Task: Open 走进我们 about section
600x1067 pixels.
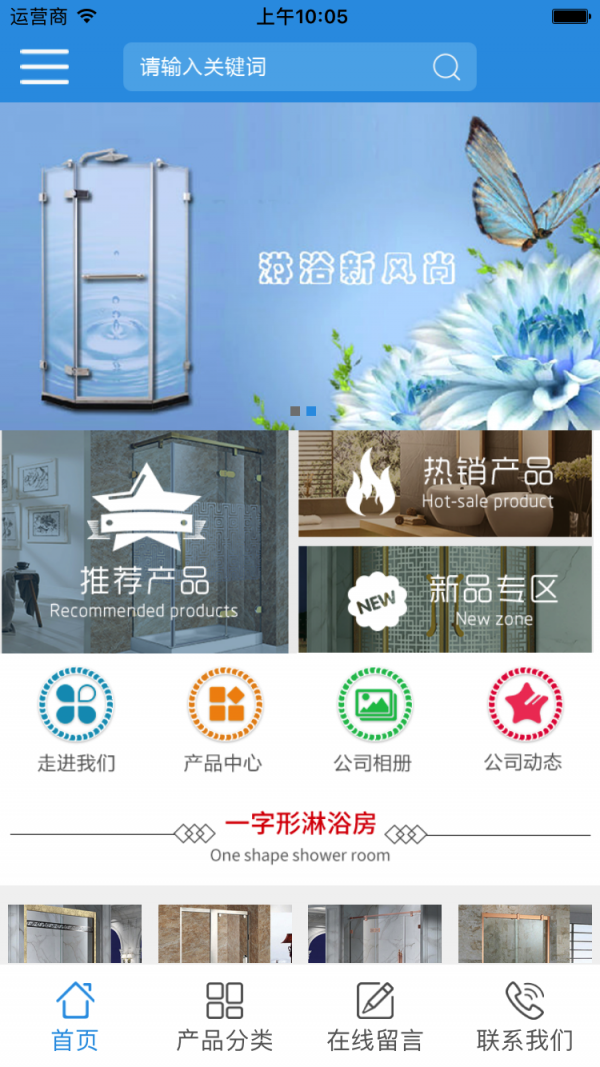Action: [x=76, y=720]
